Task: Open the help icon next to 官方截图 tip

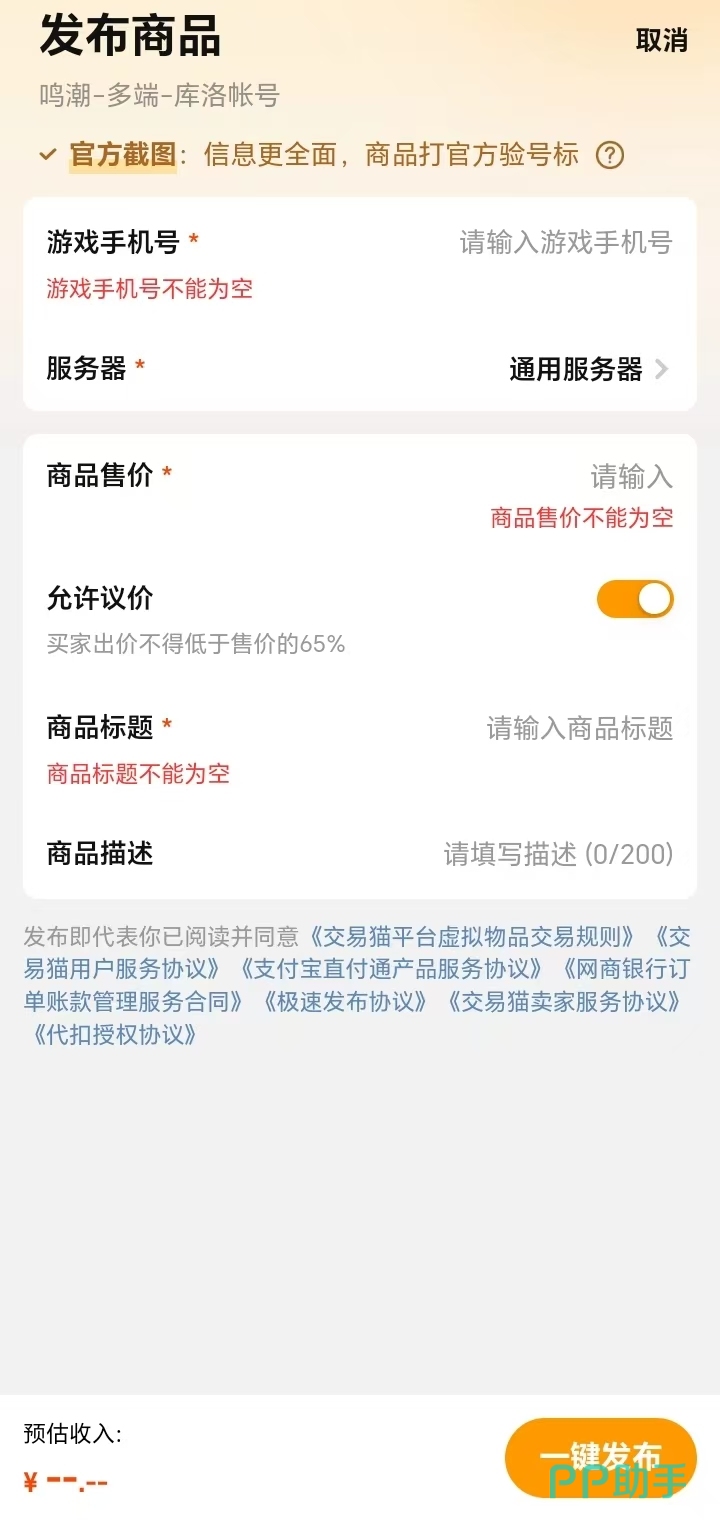Action: [608, 156]
